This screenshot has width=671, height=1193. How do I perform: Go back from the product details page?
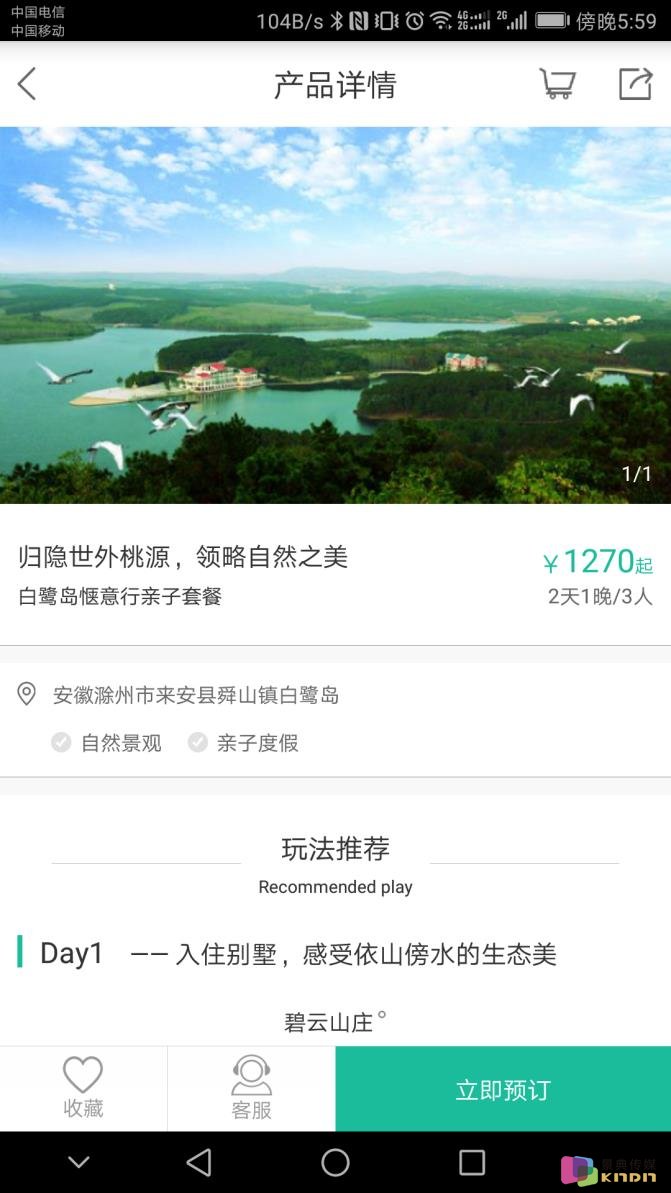[x=27, y=84]
